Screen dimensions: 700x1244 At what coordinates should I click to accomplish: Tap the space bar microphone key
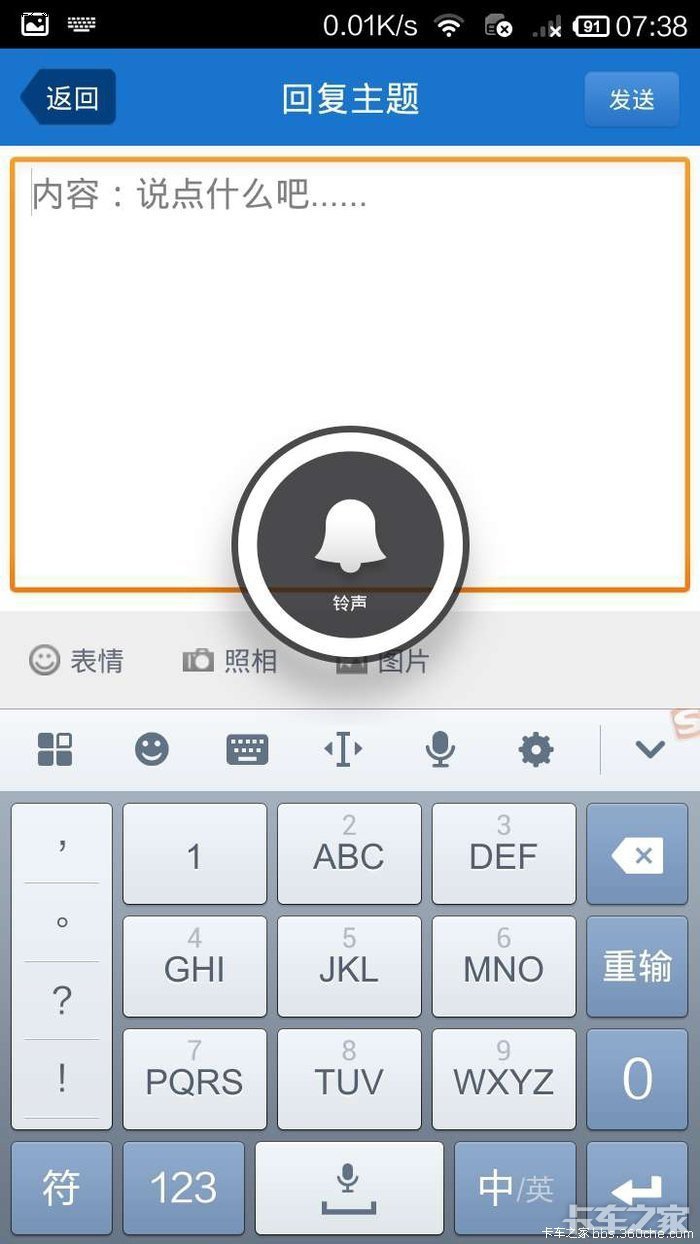(x=348, y=1188)
